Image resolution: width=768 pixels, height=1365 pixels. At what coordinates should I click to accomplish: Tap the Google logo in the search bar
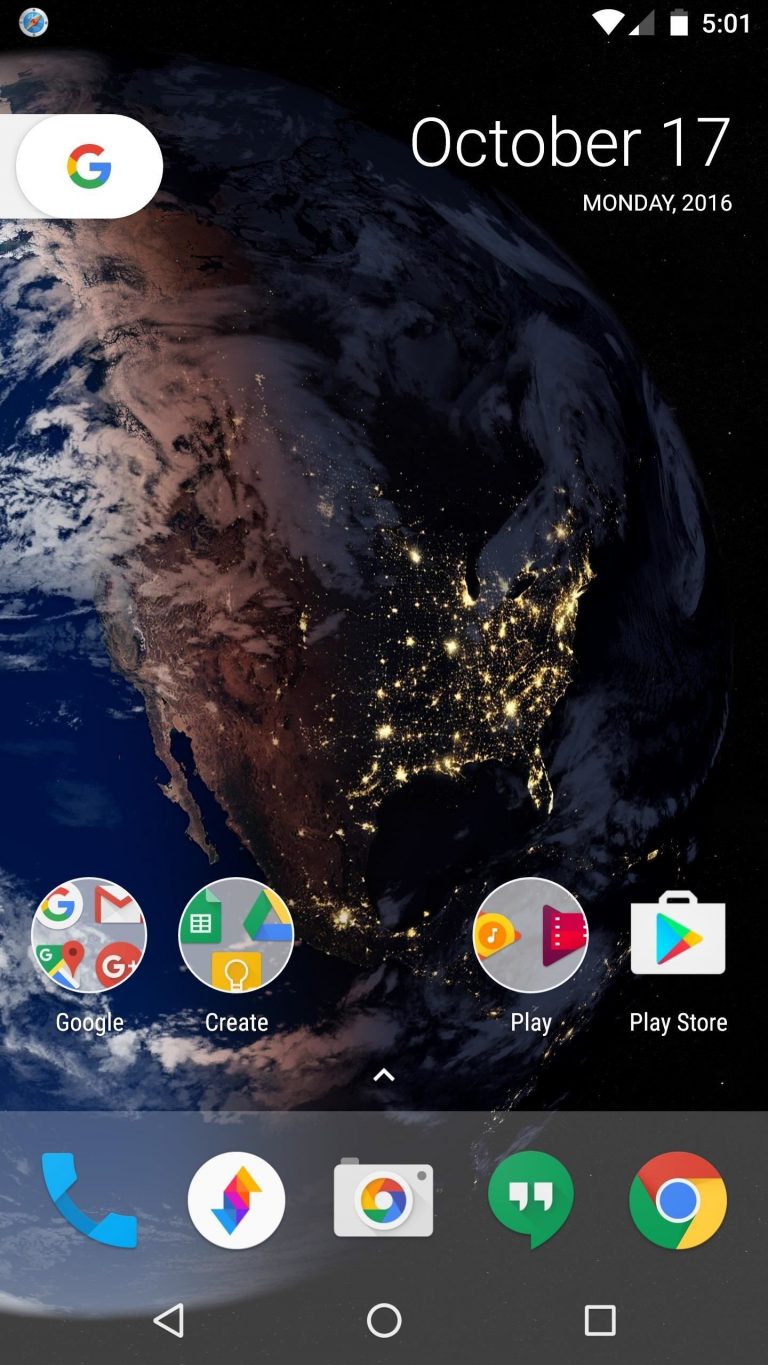pyautogui.click(x=88, y=166)
